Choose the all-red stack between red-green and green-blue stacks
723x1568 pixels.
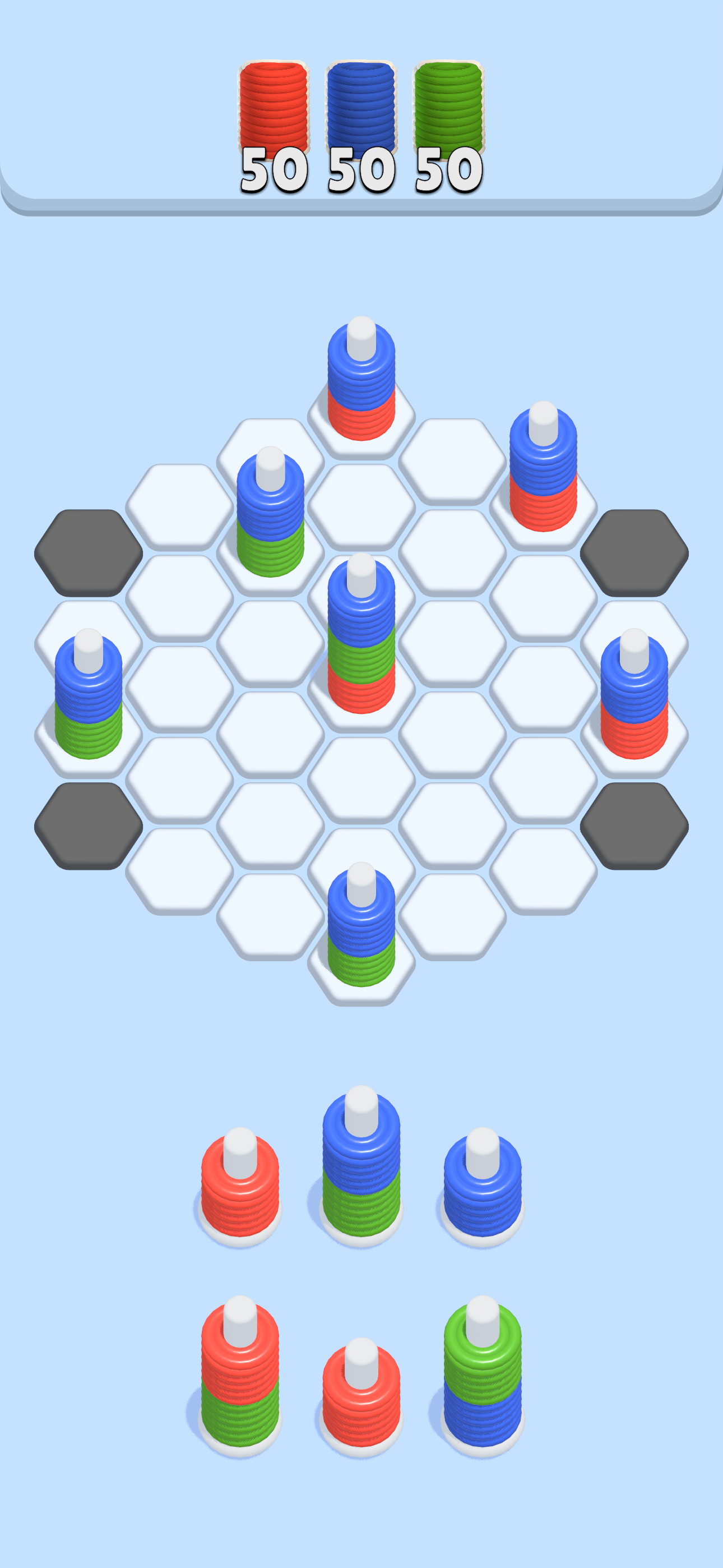pyautogui.click(x=361, y=1399)
